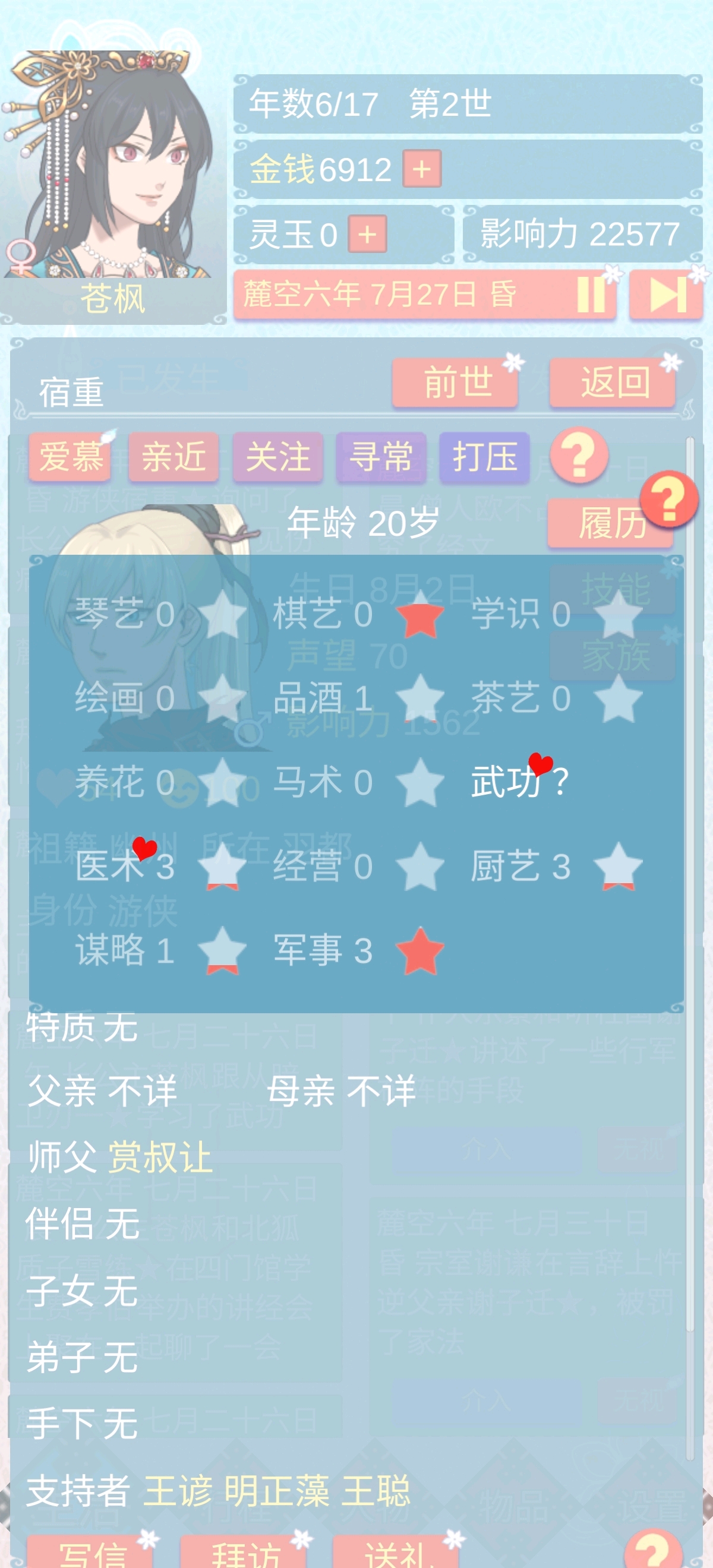Open master 赏叔让's profile
The image size is (713, 1568).
tap(160, 1157)
